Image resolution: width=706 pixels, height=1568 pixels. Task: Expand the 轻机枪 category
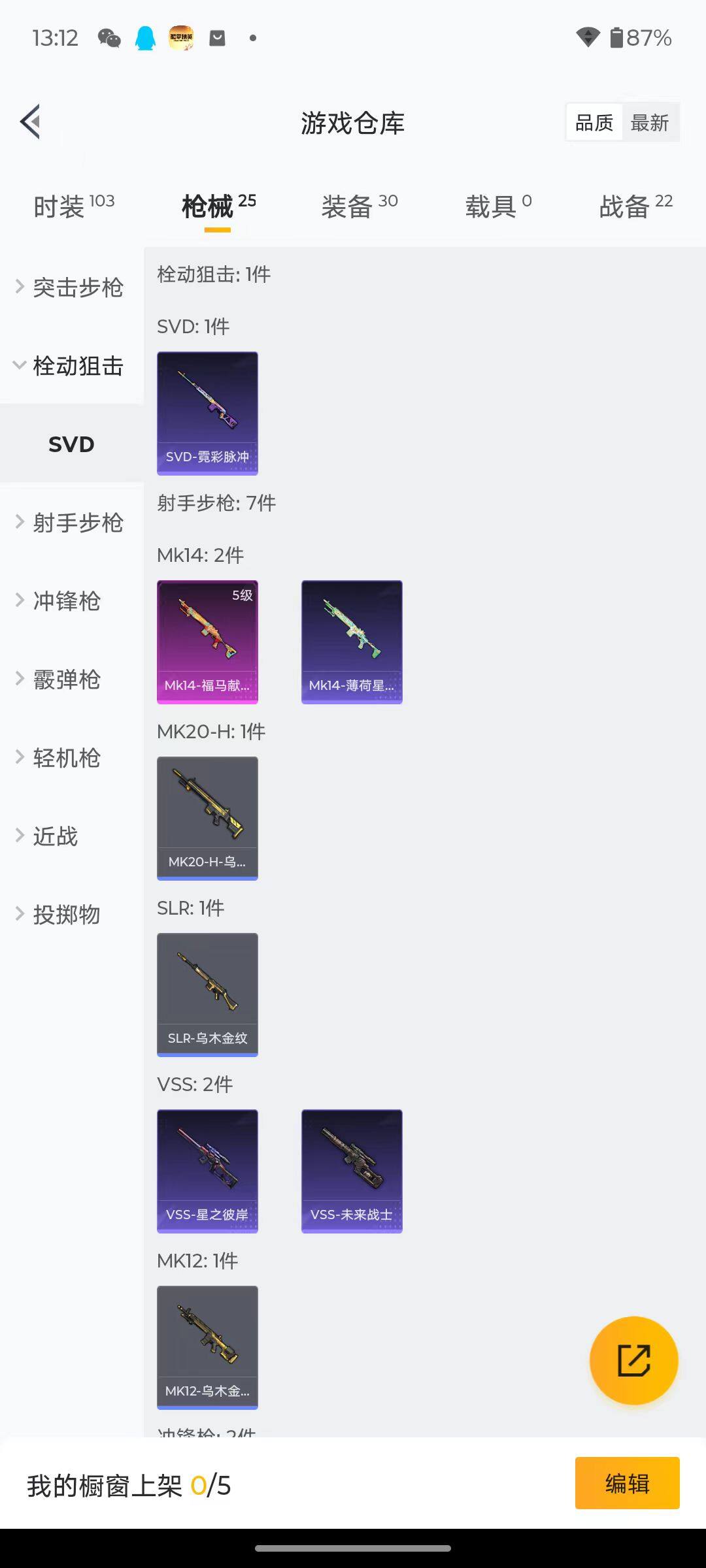click(x=65, y=758)
